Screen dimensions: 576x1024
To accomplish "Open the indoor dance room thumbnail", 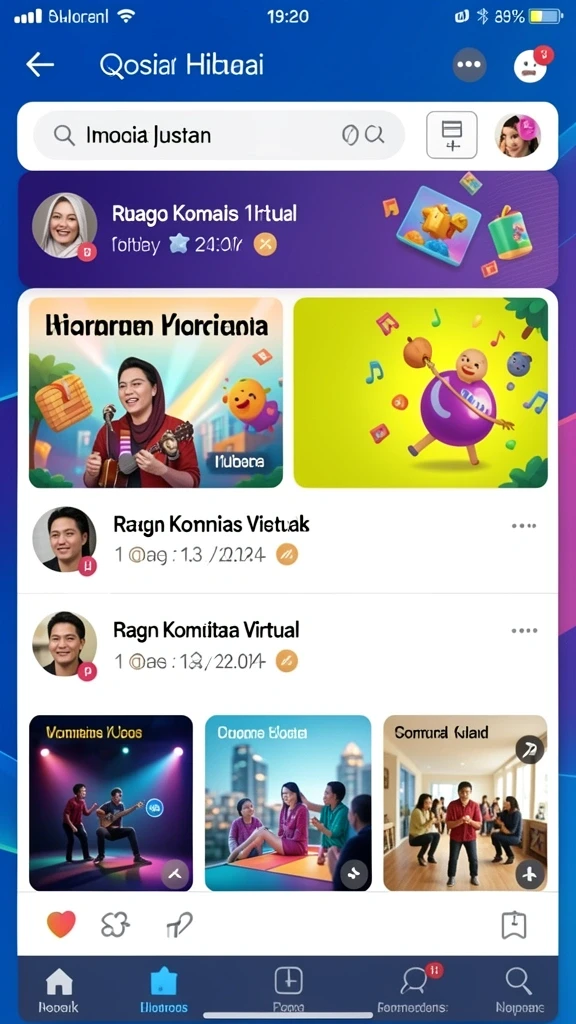I will (x=465, y=803).
